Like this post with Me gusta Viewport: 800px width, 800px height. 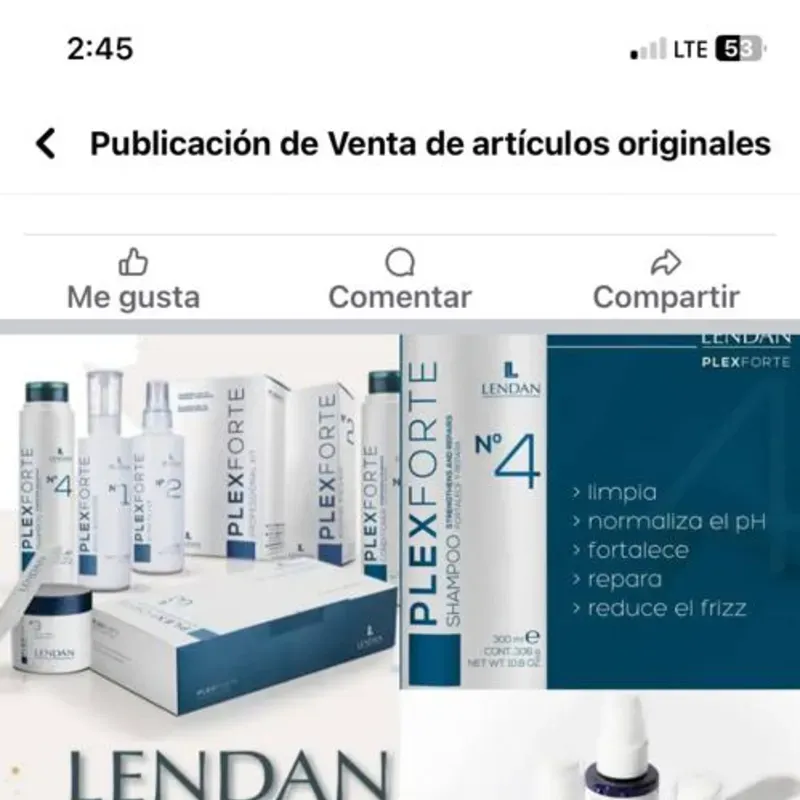[133, 280]
